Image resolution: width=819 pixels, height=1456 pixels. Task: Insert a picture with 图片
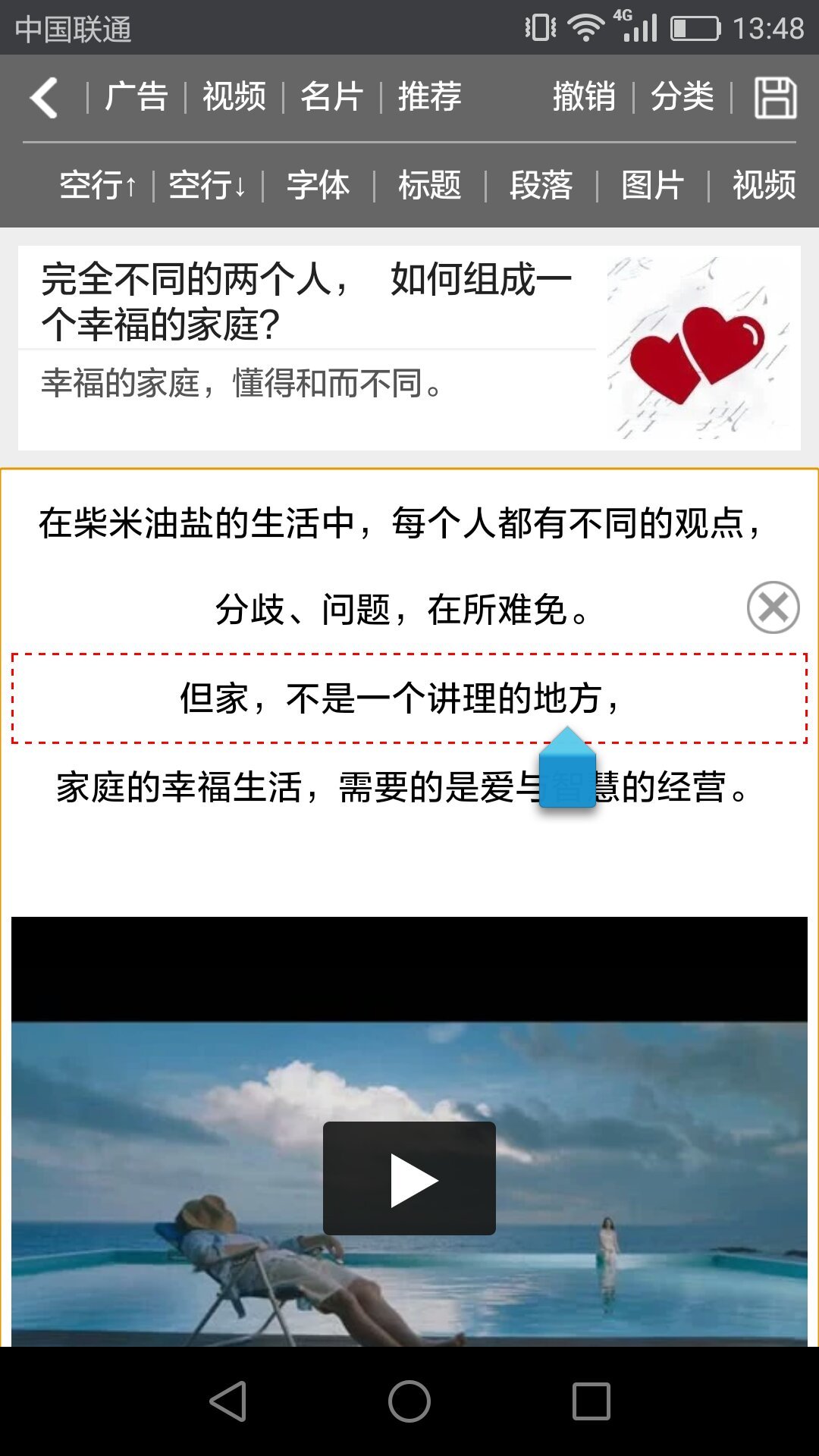(x=652, y=185)
